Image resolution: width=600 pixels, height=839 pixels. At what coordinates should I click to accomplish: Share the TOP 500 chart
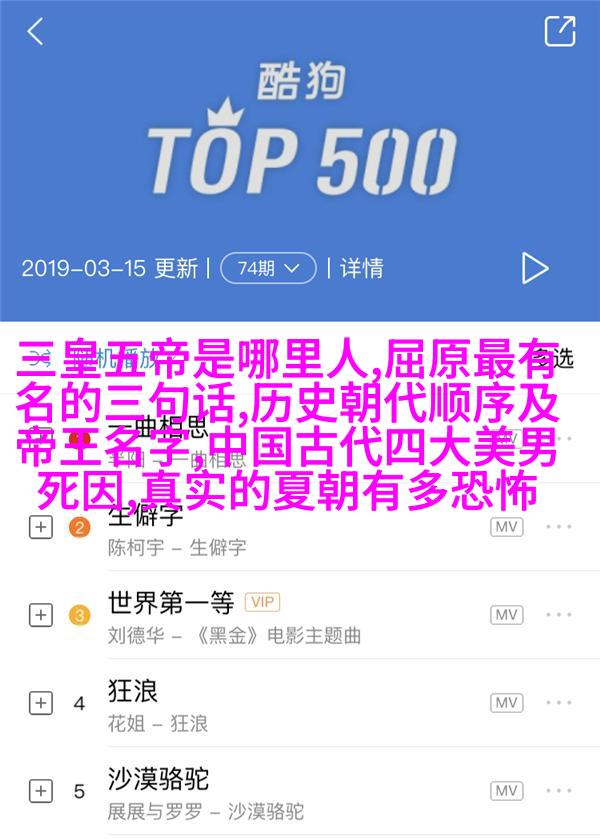click(x=559, y=32)
